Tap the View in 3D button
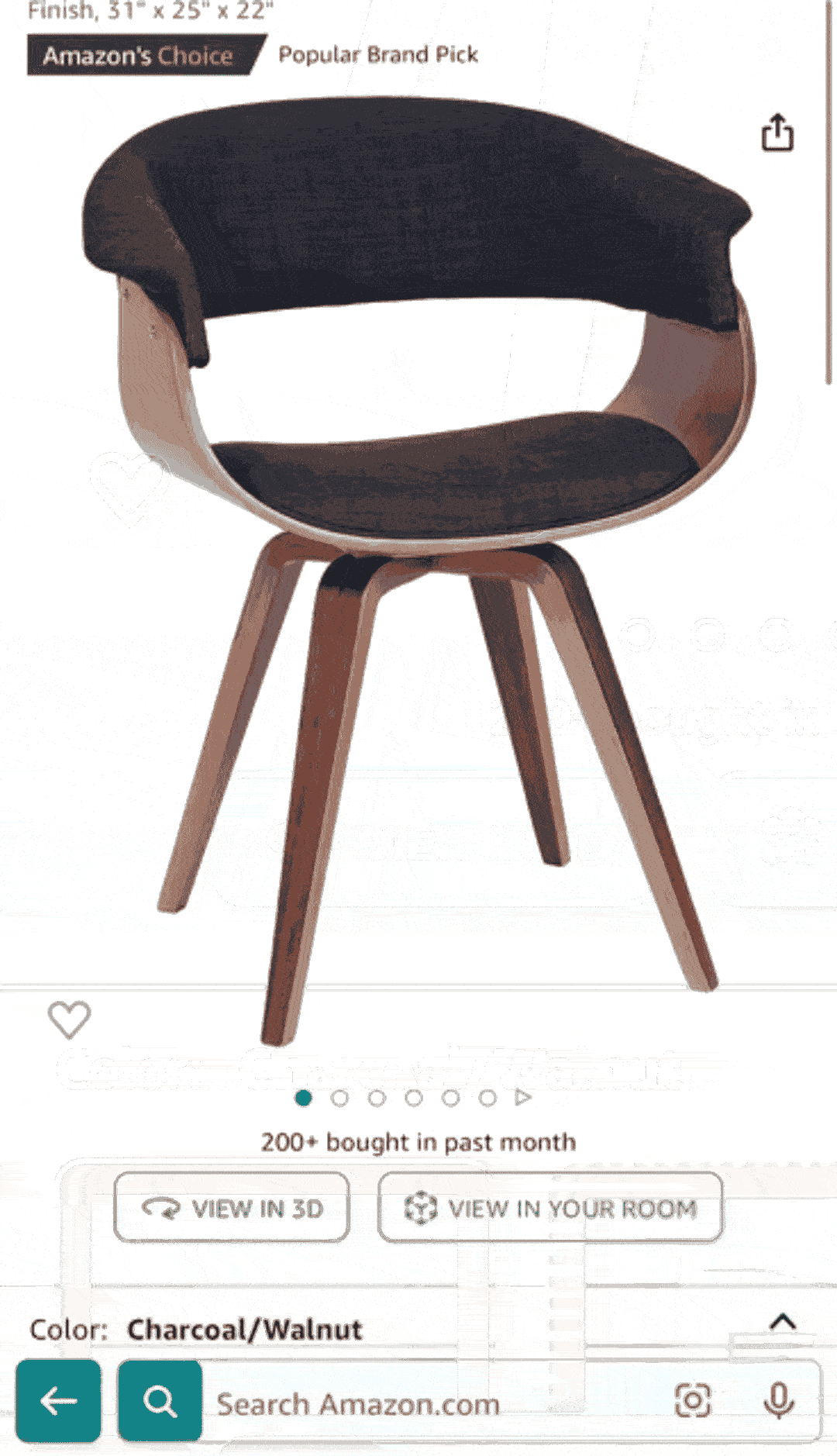Viewport: 837px width, 1456px height. click(x=232, y=1208)
